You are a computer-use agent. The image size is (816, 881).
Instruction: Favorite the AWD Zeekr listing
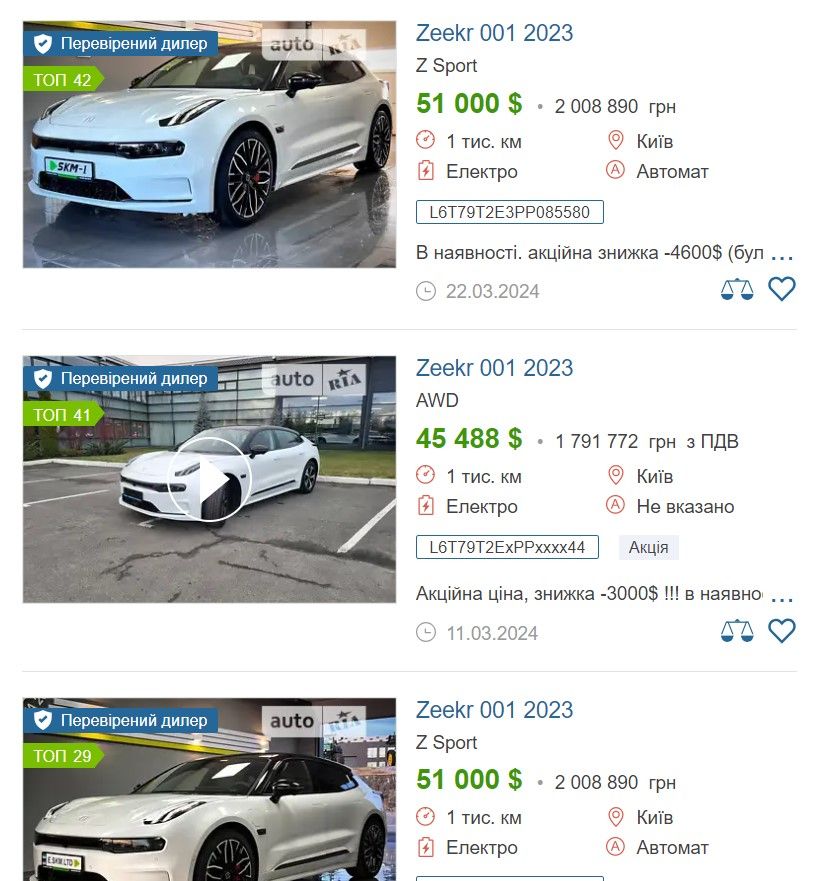tap(781, 631)
